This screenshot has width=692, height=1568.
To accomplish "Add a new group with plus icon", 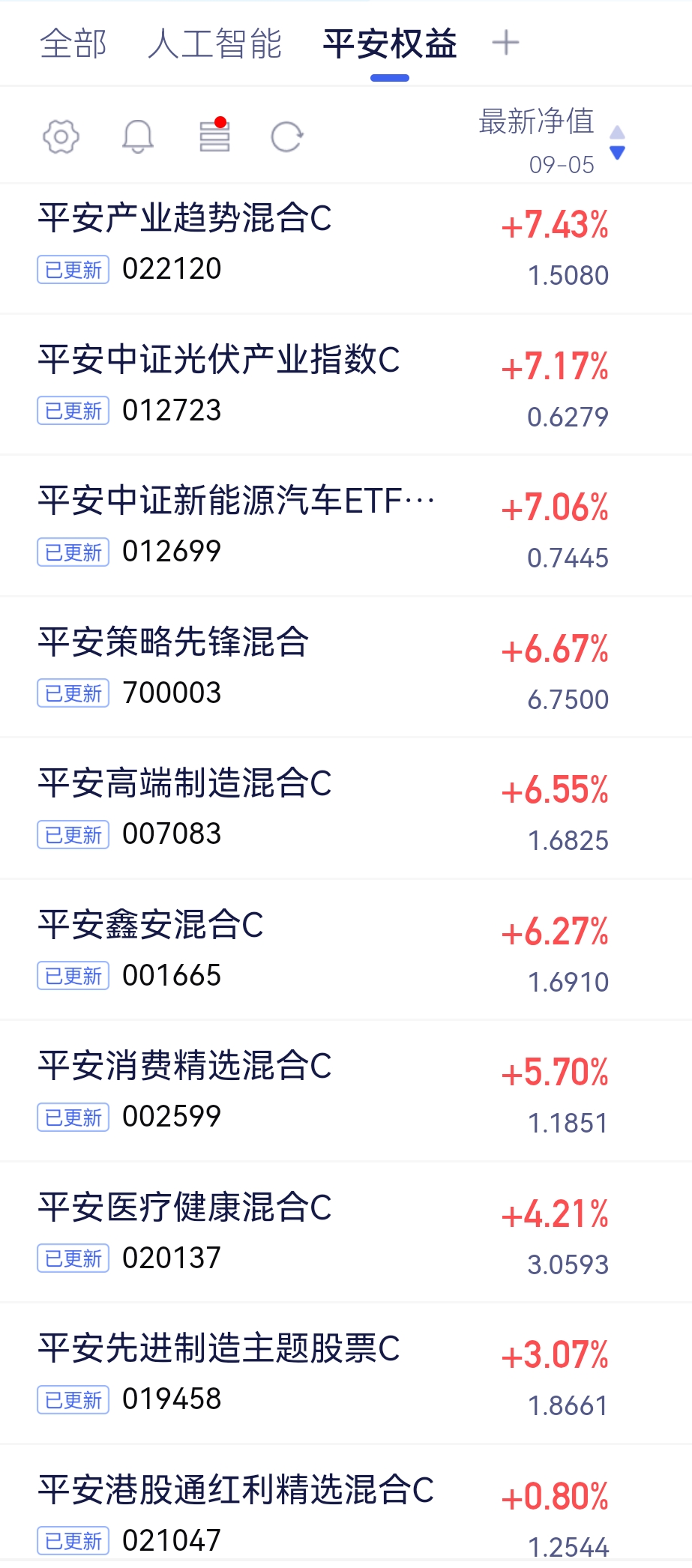I will point(505,43).
